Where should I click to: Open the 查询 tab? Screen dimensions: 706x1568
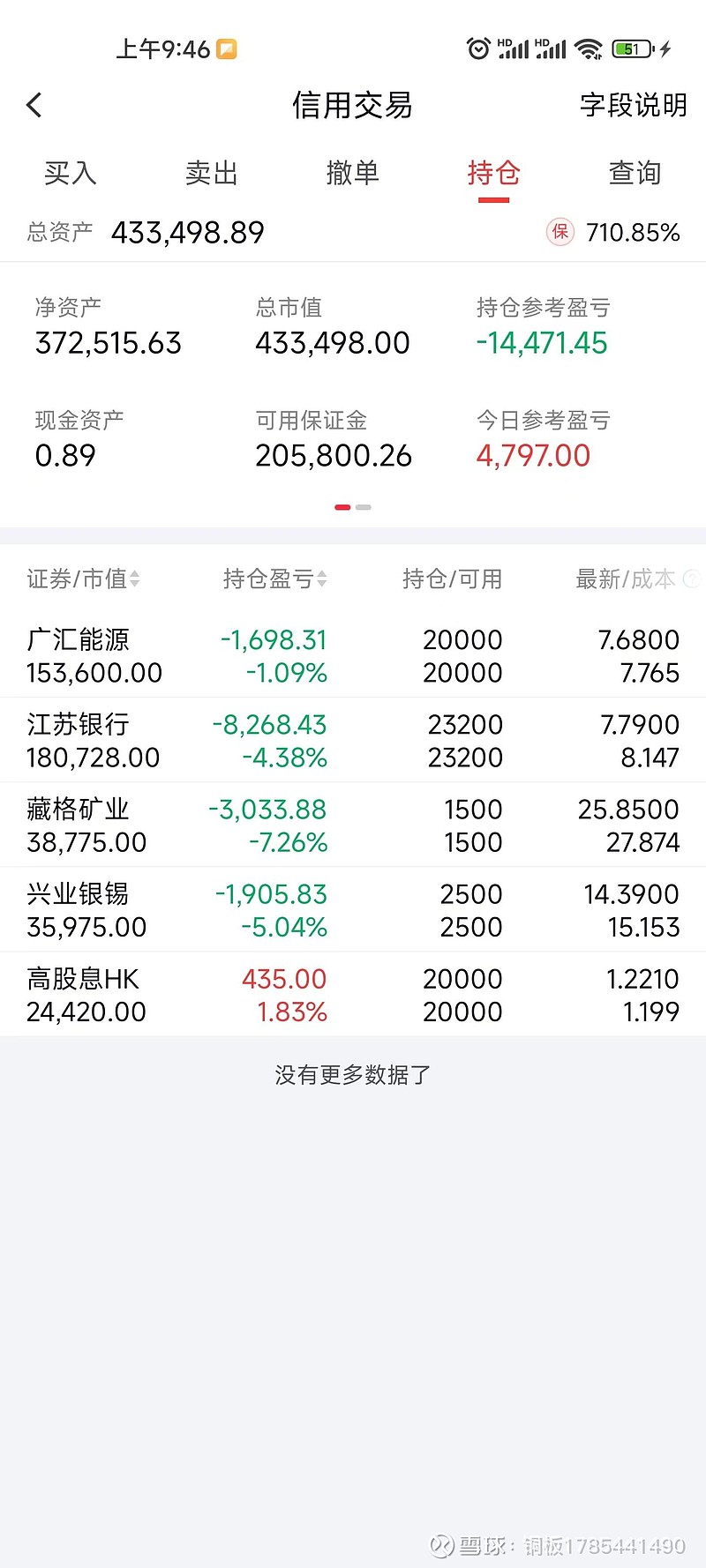pos(635,173)
